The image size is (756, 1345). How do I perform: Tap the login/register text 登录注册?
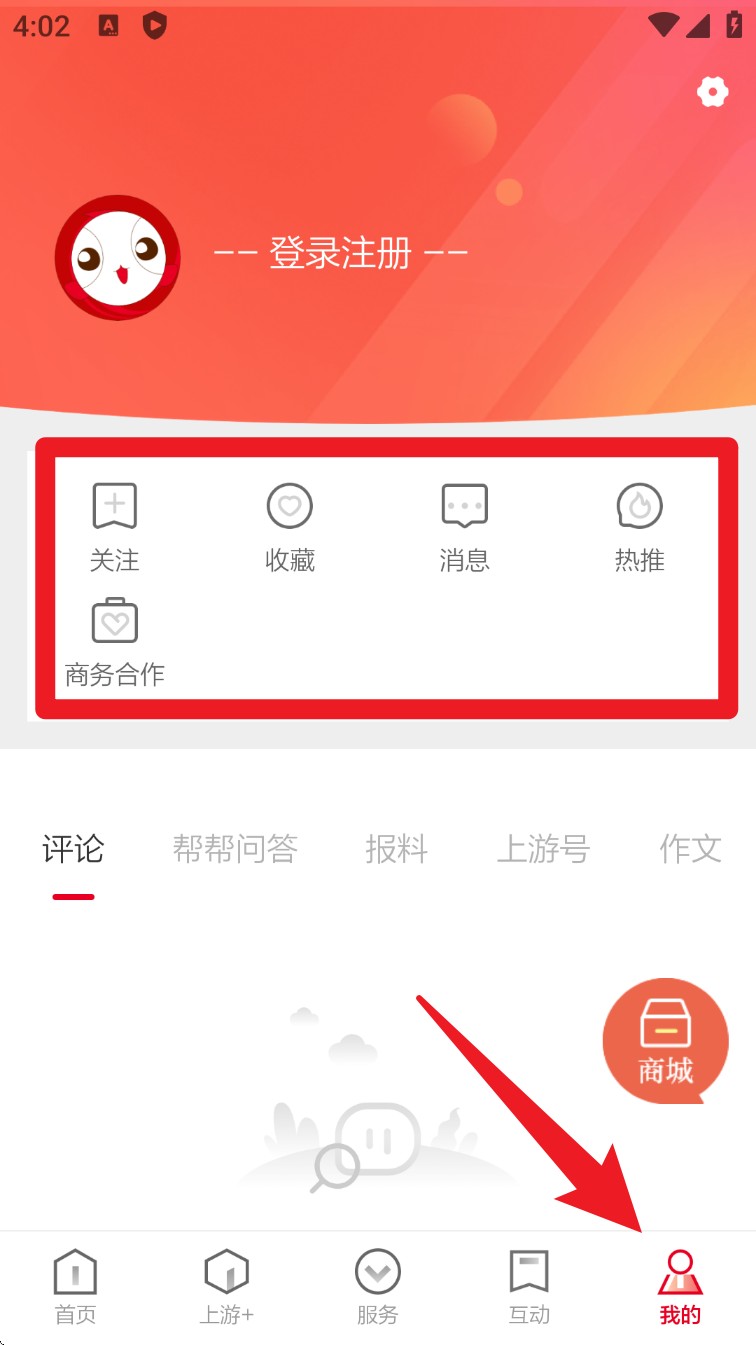340,253
